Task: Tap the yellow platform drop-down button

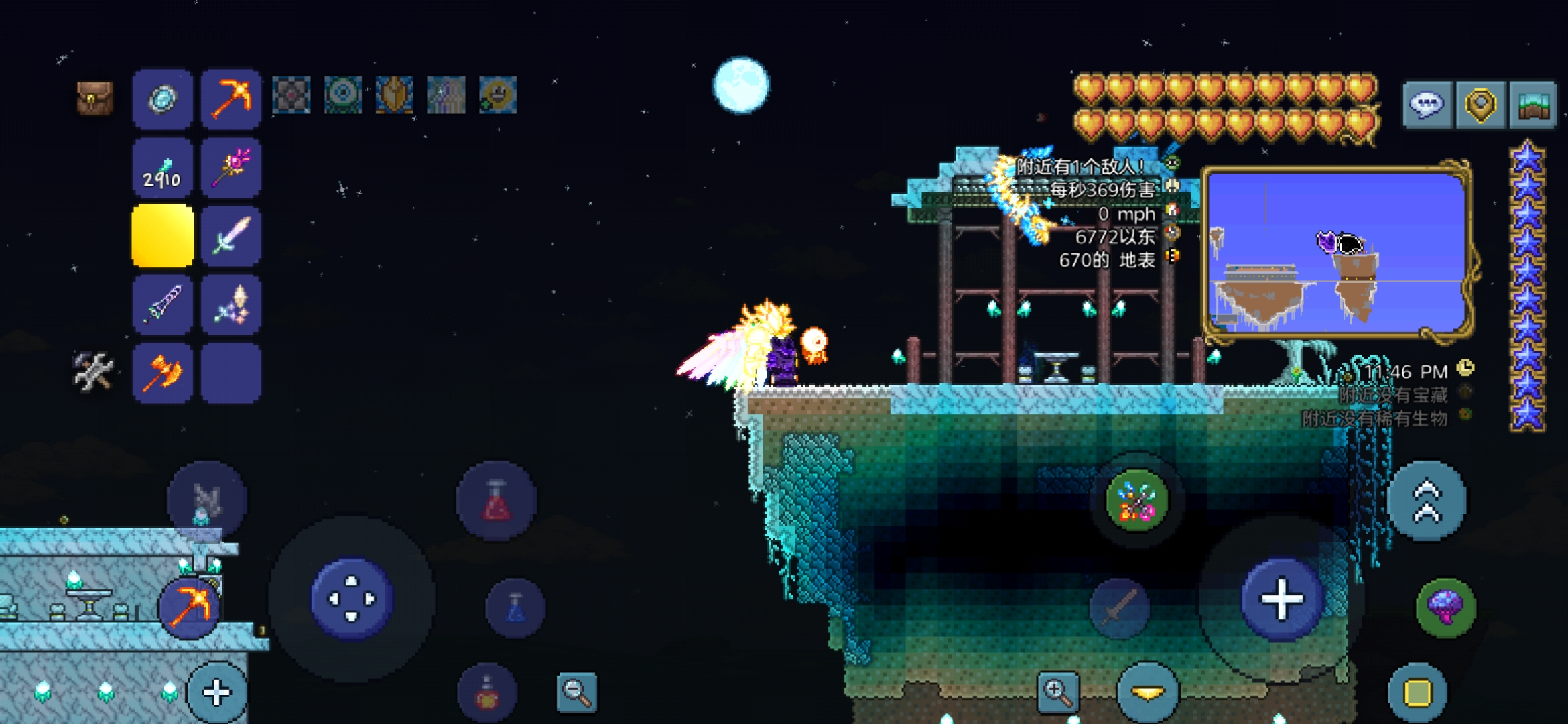Action: 1147,693
